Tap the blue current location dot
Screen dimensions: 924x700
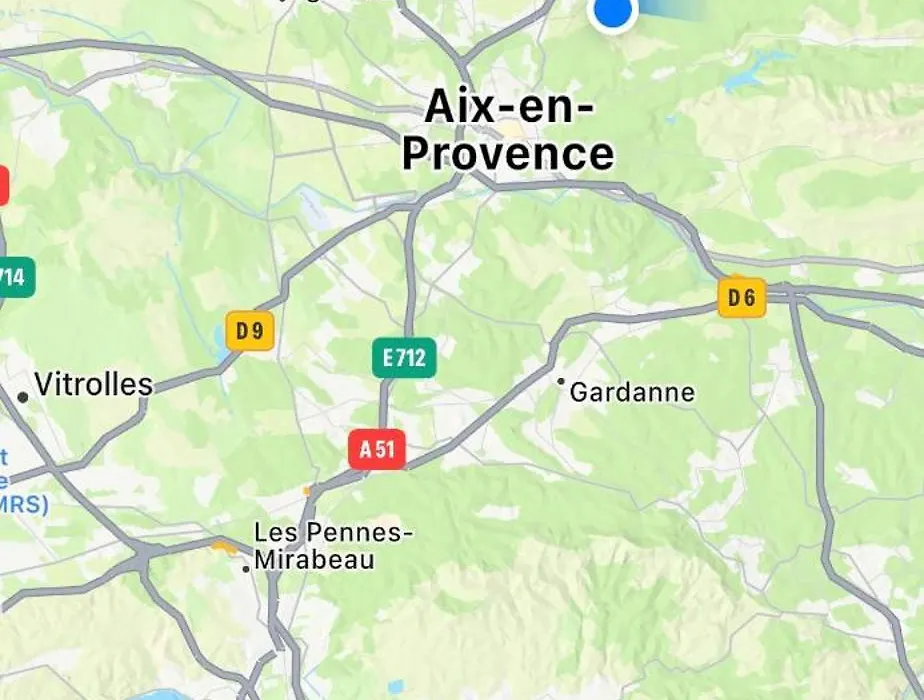point(613,11)
